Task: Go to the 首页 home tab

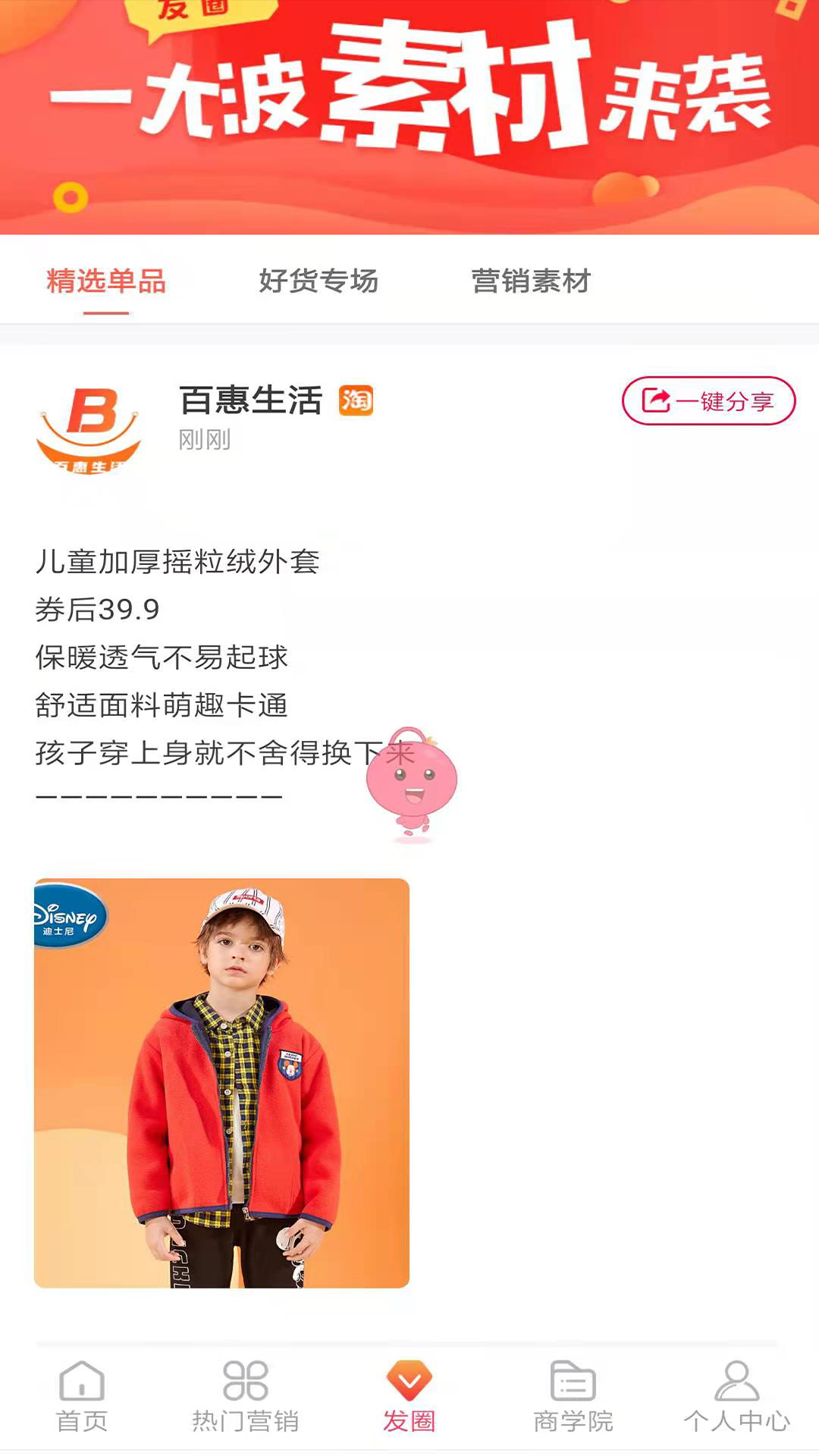Action: coord(82,1397)
